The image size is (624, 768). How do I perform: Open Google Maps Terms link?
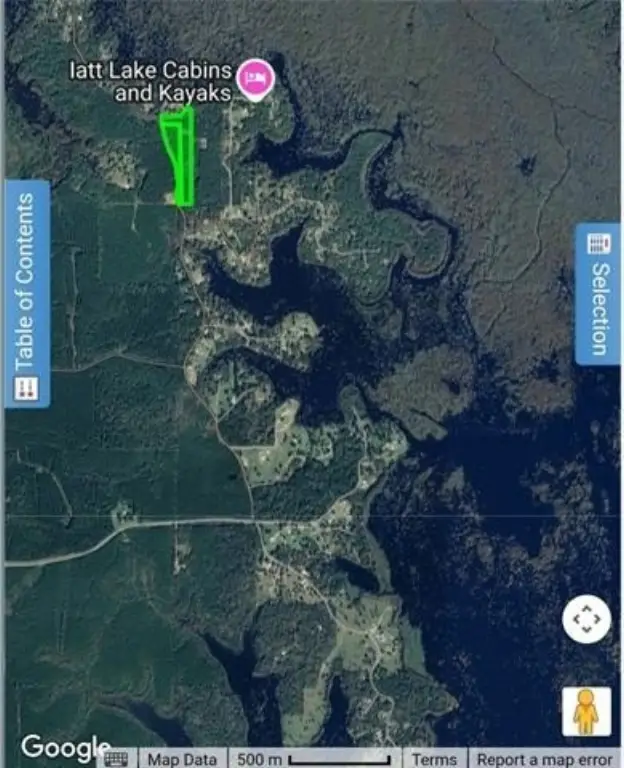pos(434,759)
